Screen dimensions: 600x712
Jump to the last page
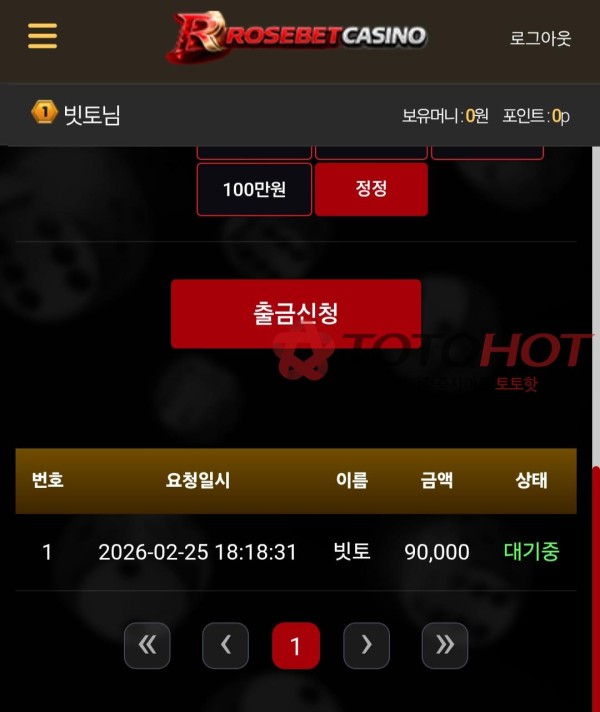pyautogui.click(x=444, y=646)
